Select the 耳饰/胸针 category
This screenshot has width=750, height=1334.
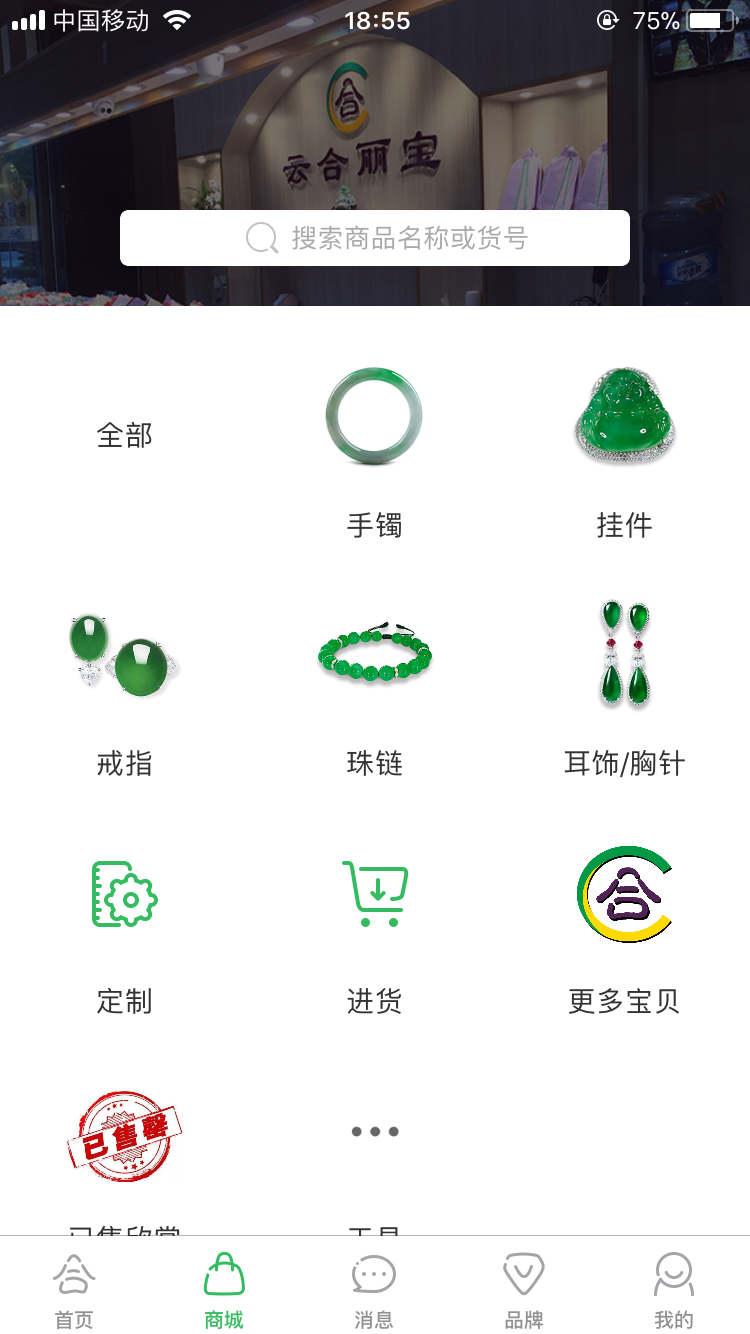624,690
